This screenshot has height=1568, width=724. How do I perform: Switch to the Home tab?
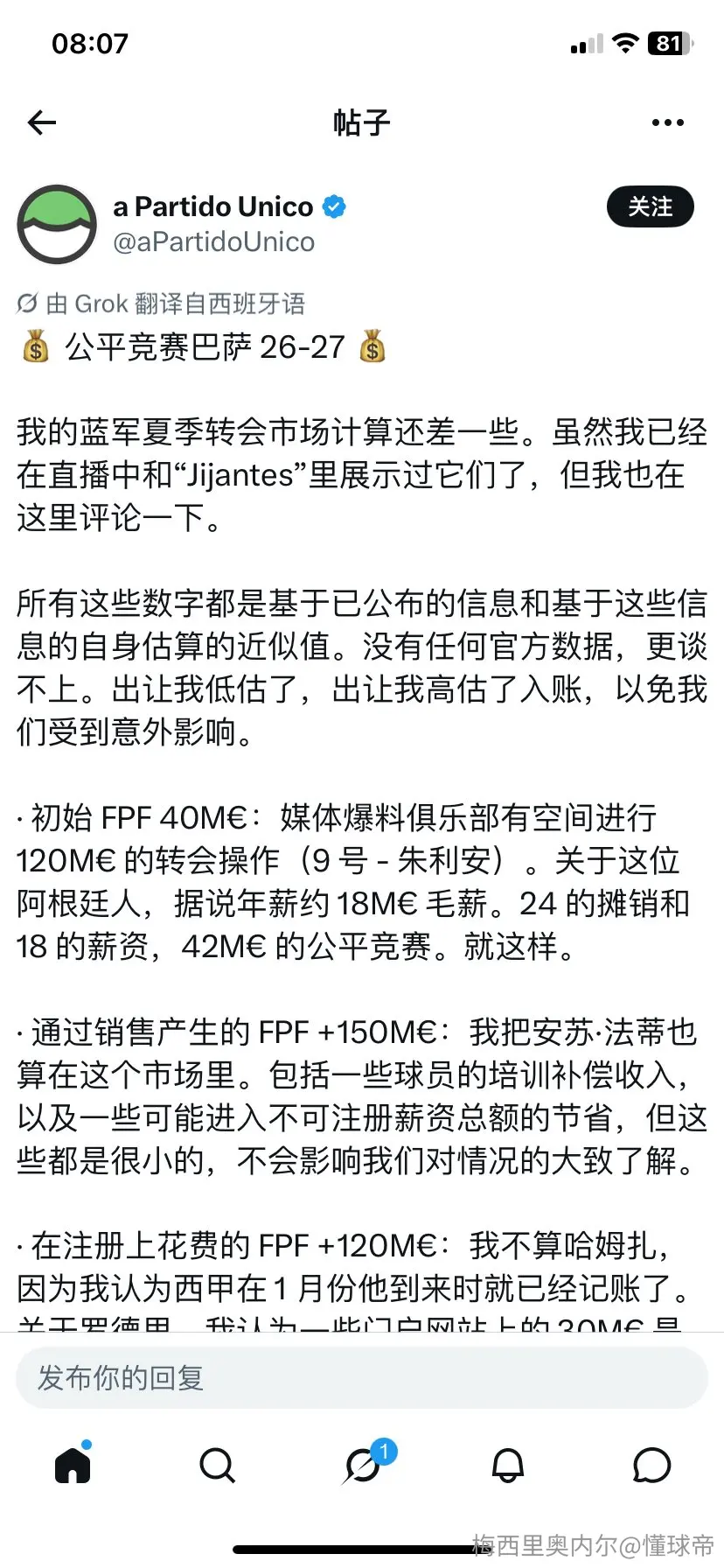pos(73,1464)
